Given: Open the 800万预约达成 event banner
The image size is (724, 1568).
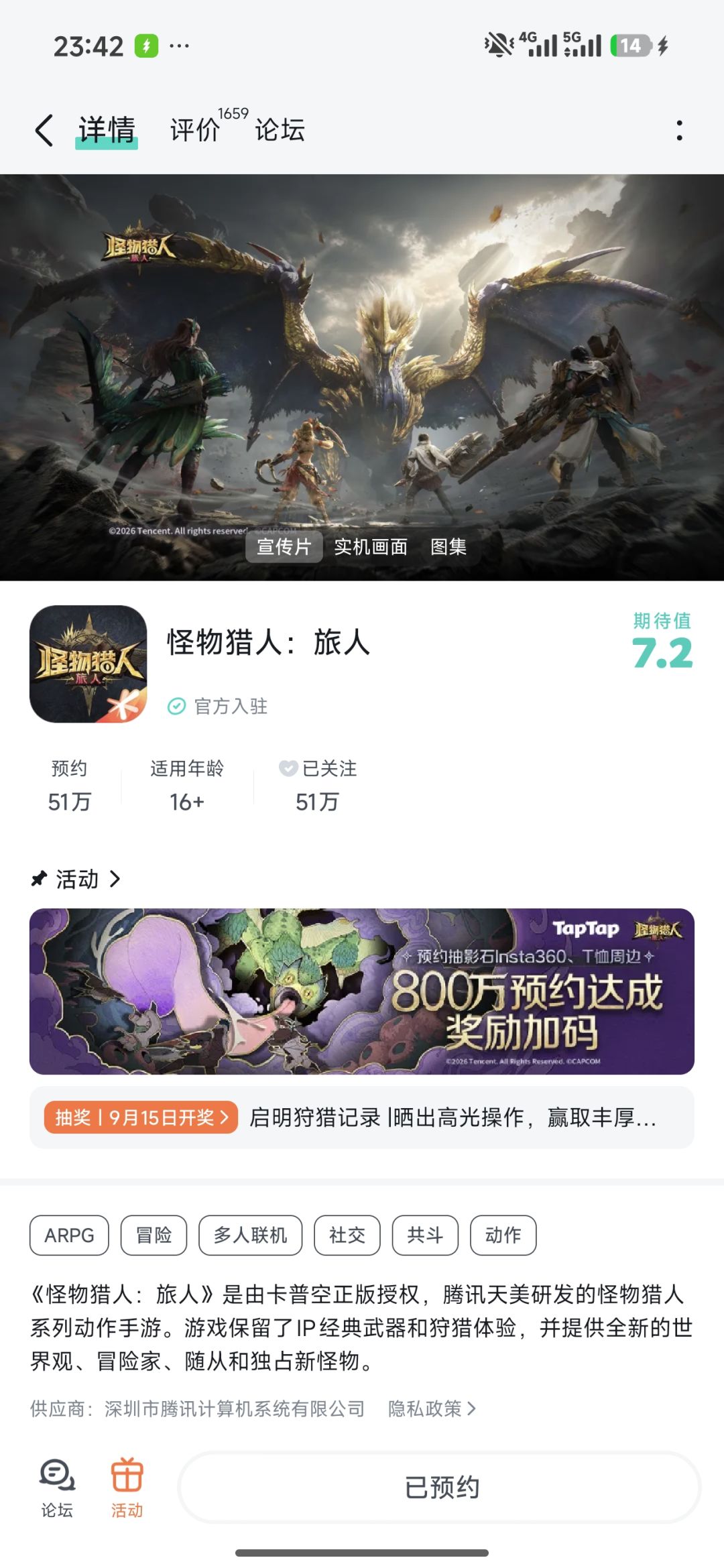Looking at the screenshot, I should 362,991.
